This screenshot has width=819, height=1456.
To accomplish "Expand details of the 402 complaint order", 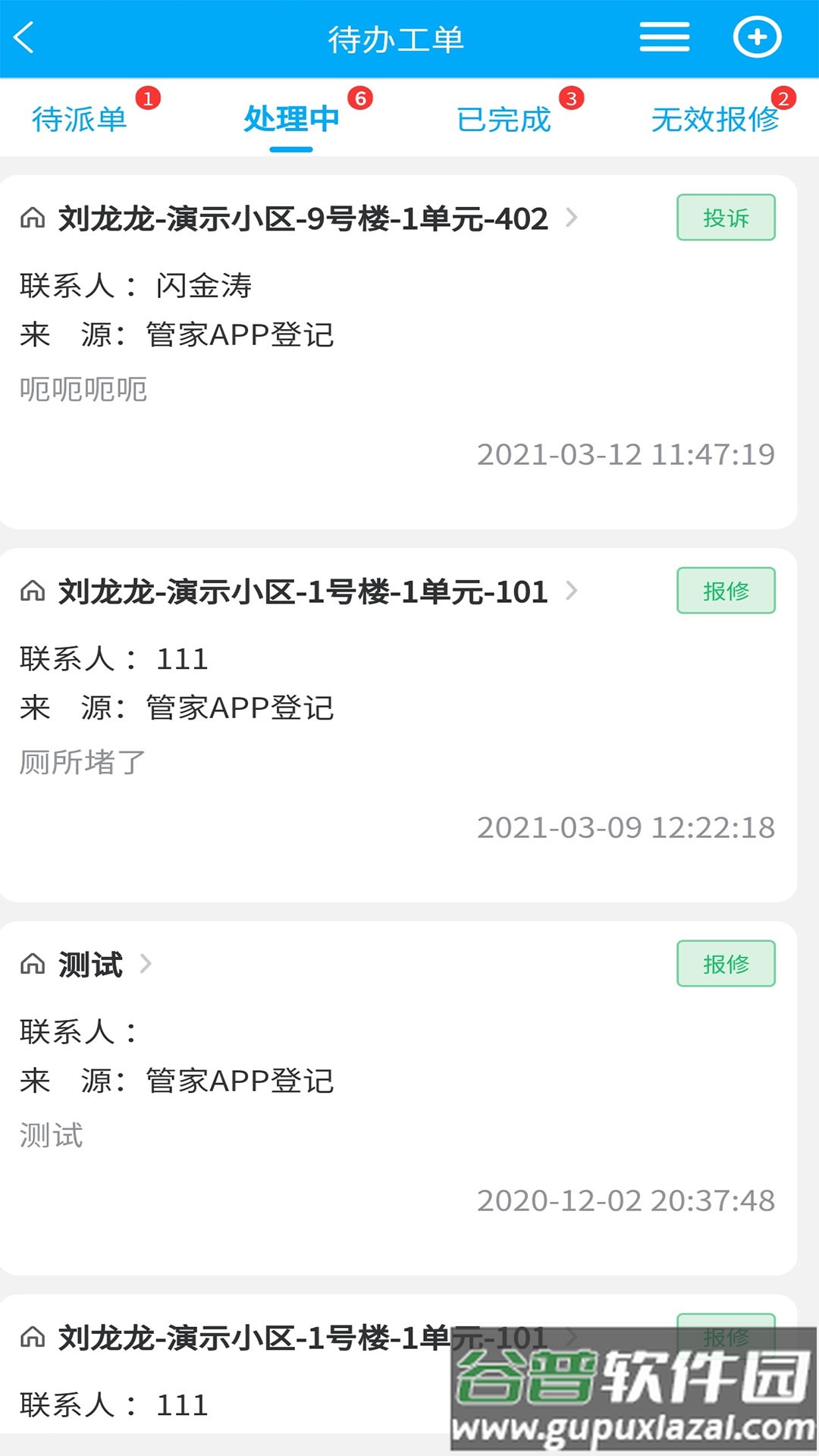I will [x=574, y=219].
